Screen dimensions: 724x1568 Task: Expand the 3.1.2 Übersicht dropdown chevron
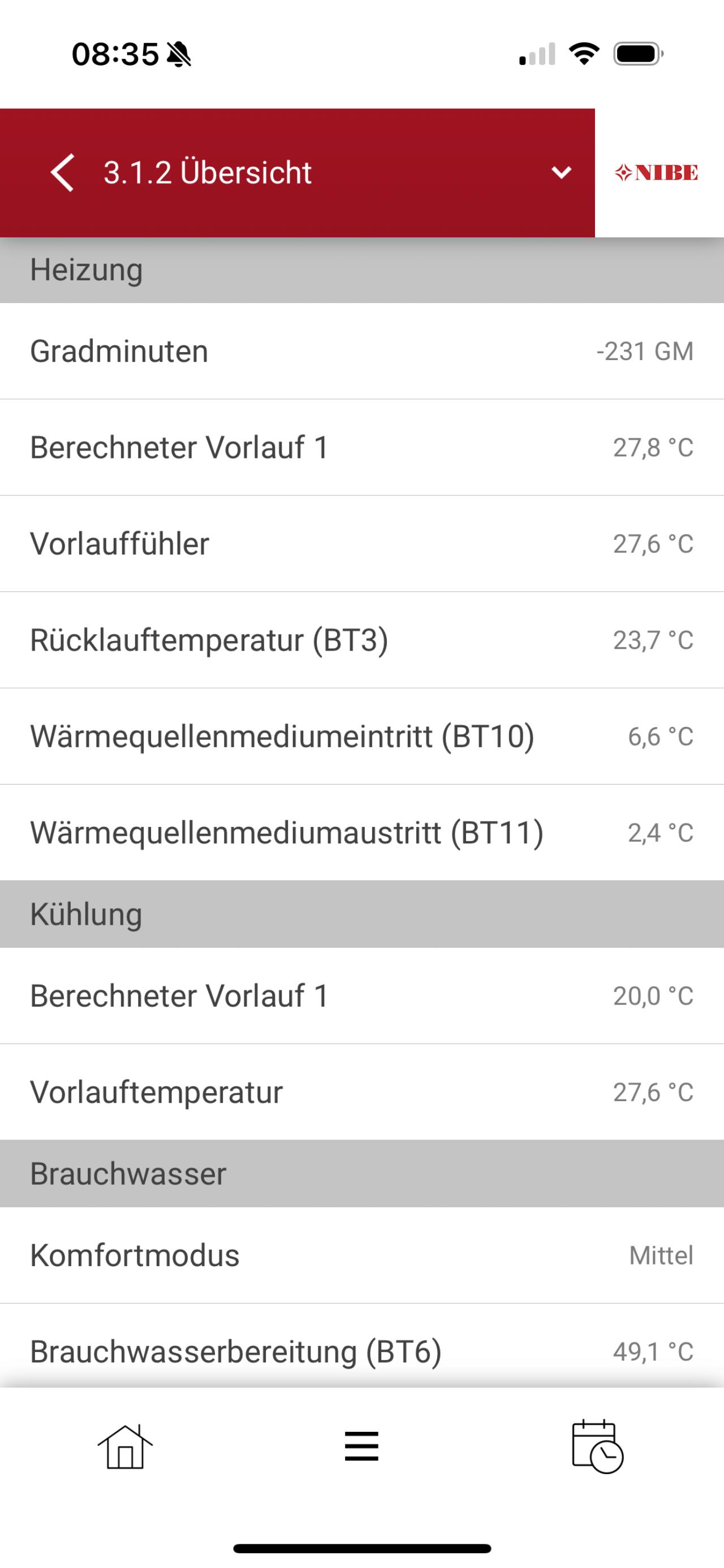(x=561, y=173)
